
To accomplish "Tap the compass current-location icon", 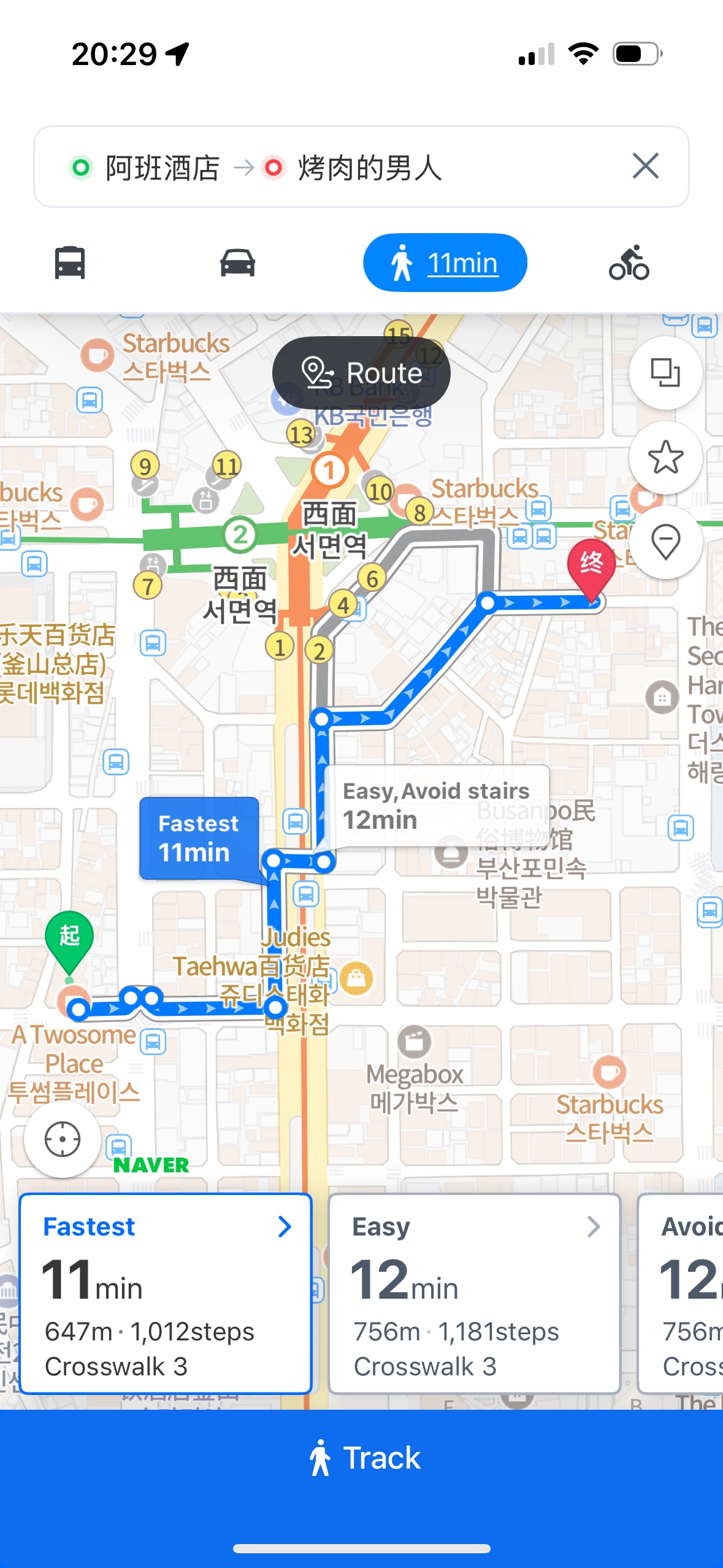I will (62, 1138).
